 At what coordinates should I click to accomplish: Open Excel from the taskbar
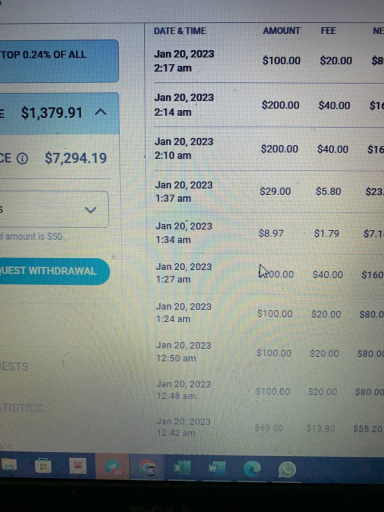[182, 468]
